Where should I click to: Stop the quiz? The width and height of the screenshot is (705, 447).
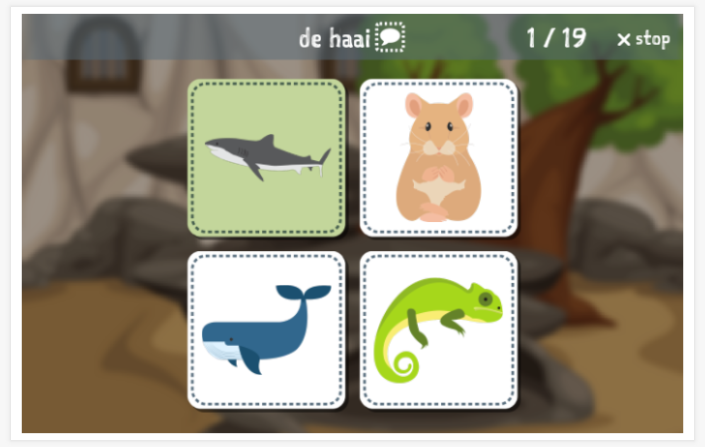click(x=643, y=39)
